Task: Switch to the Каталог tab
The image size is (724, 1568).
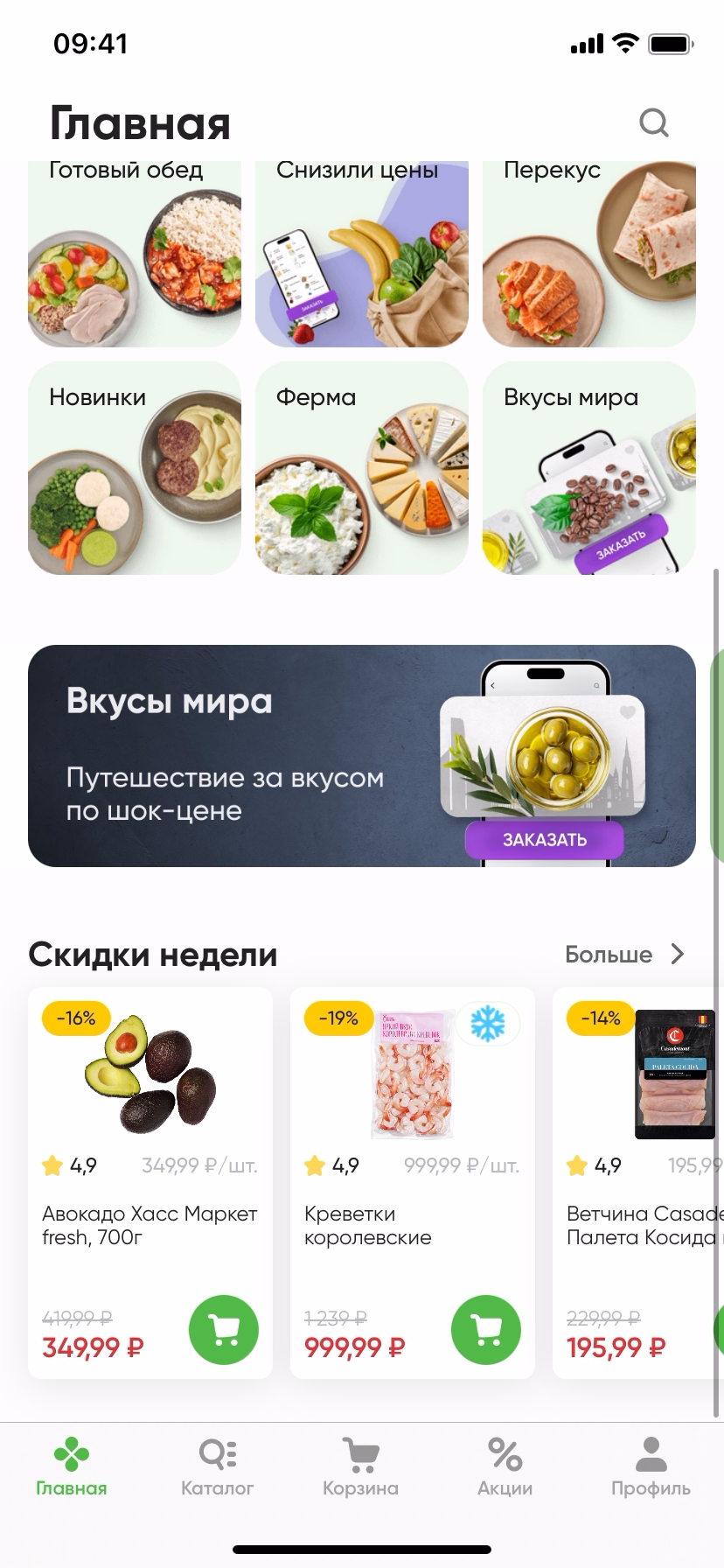Action: coord(217,1466)
